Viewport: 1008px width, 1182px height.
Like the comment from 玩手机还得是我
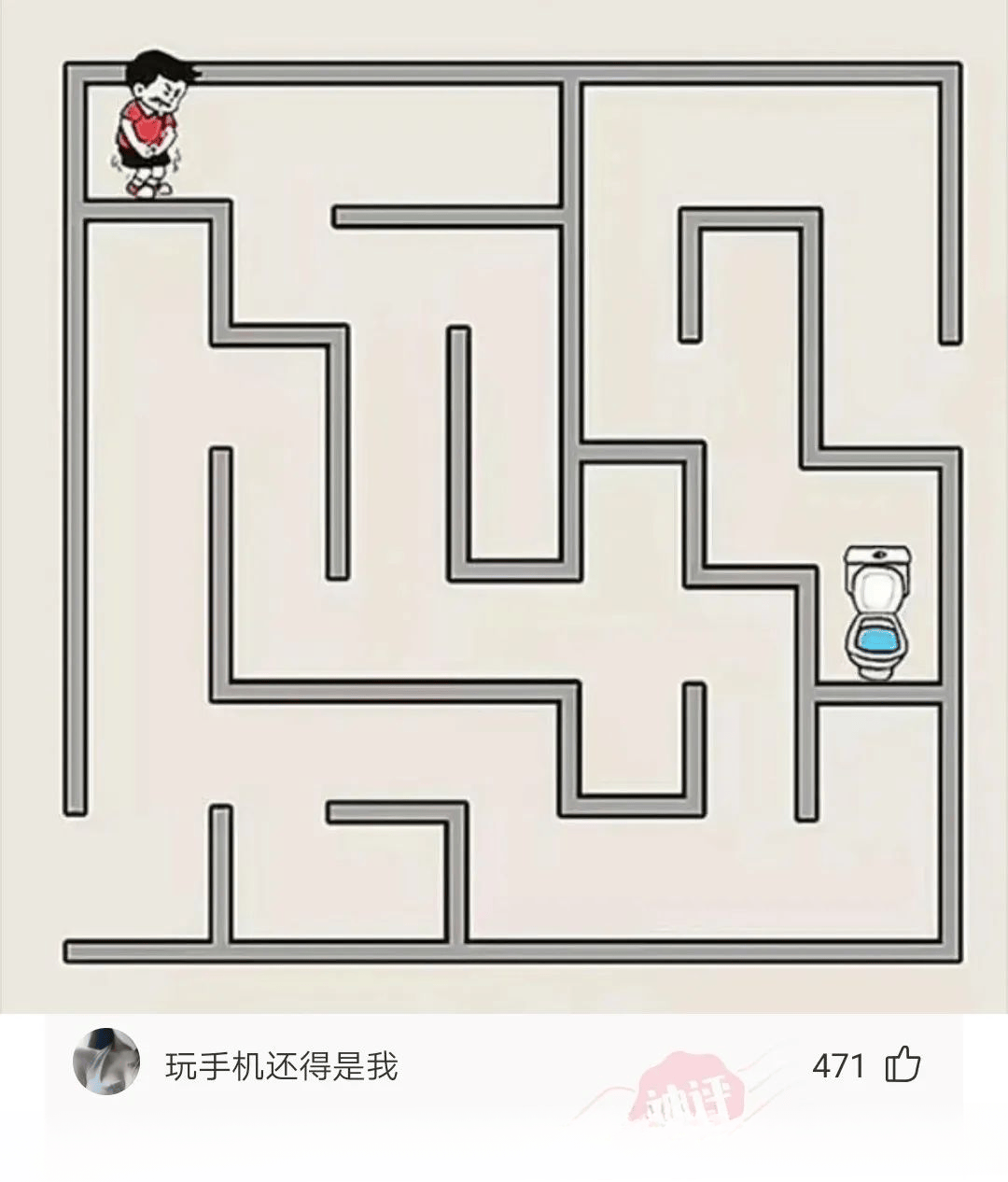point(903,1065)
